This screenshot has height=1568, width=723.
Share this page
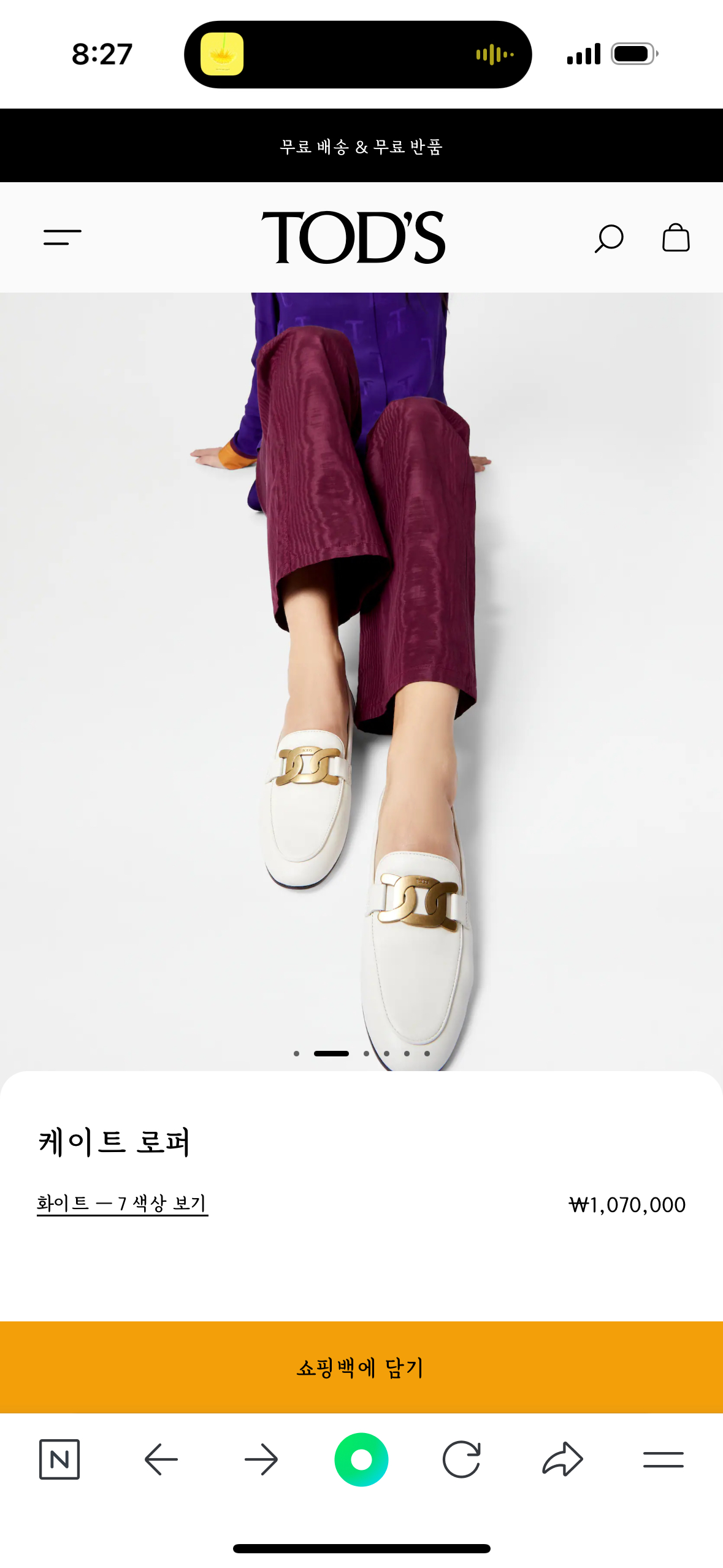pos(562,1459)
